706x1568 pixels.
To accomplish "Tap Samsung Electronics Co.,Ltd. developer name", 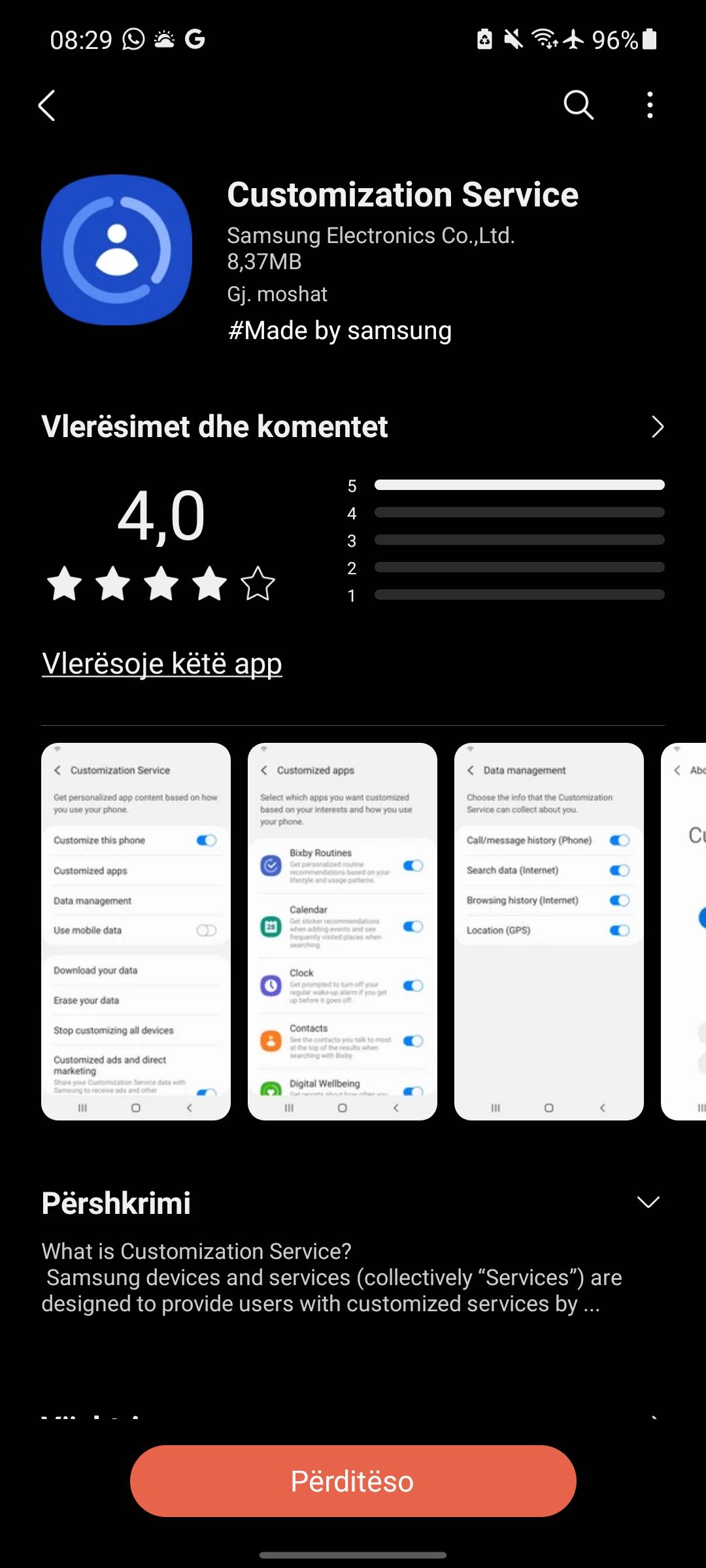I will click(371, 235).
